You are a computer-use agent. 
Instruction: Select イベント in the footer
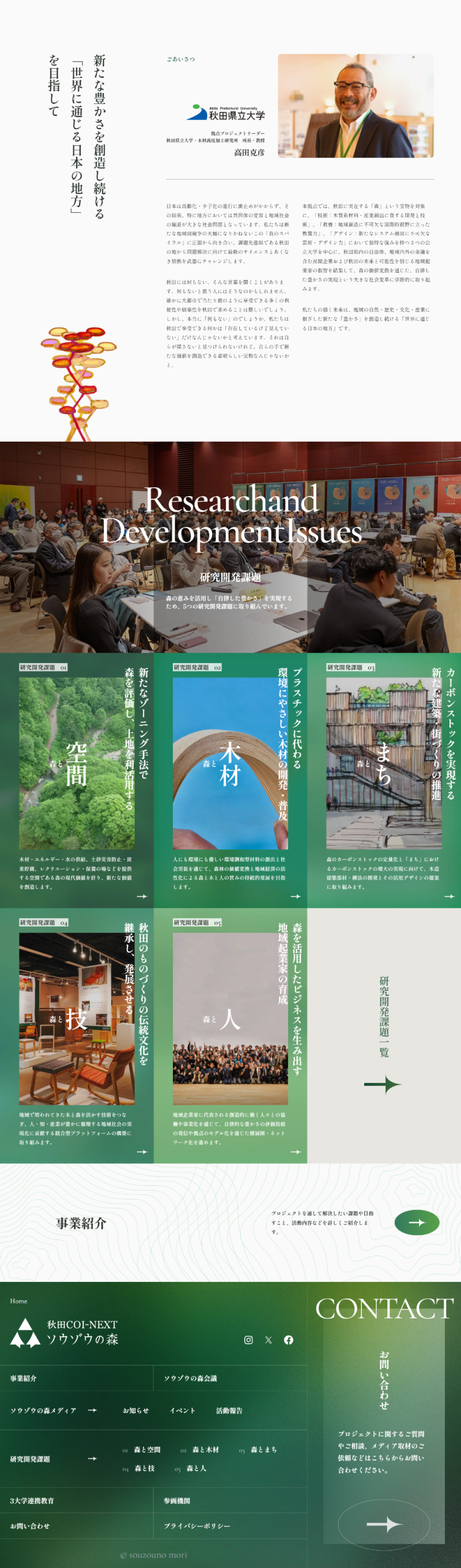183,1410
